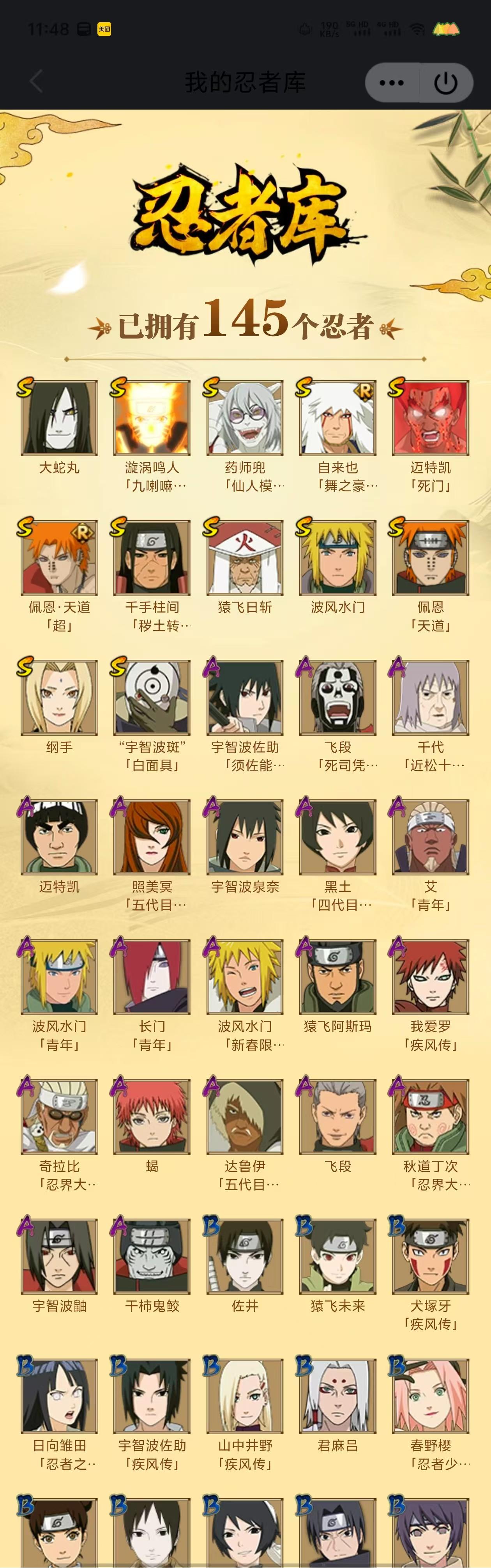The width and height of the screenshot is (491, 1568).
Task: Open 宇智波鼬 ninja tile
Action: tap(59, 1256)
